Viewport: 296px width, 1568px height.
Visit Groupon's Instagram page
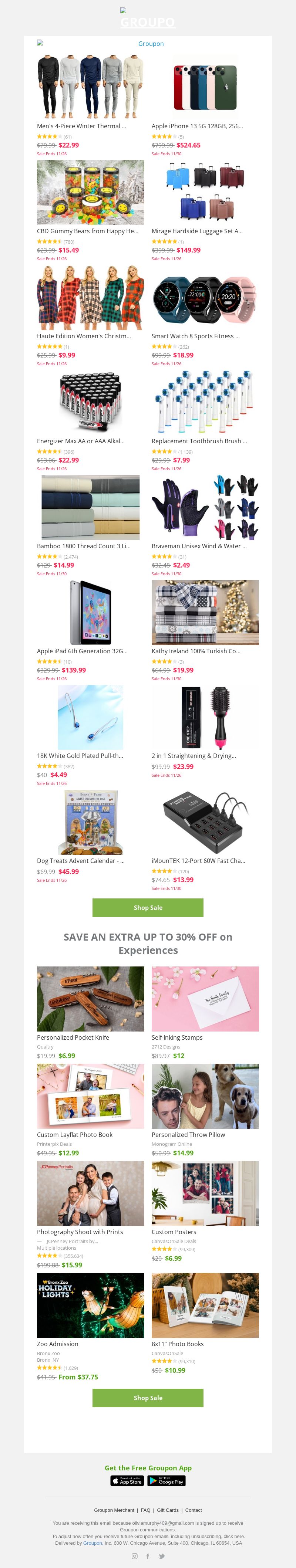[135, 1557]
